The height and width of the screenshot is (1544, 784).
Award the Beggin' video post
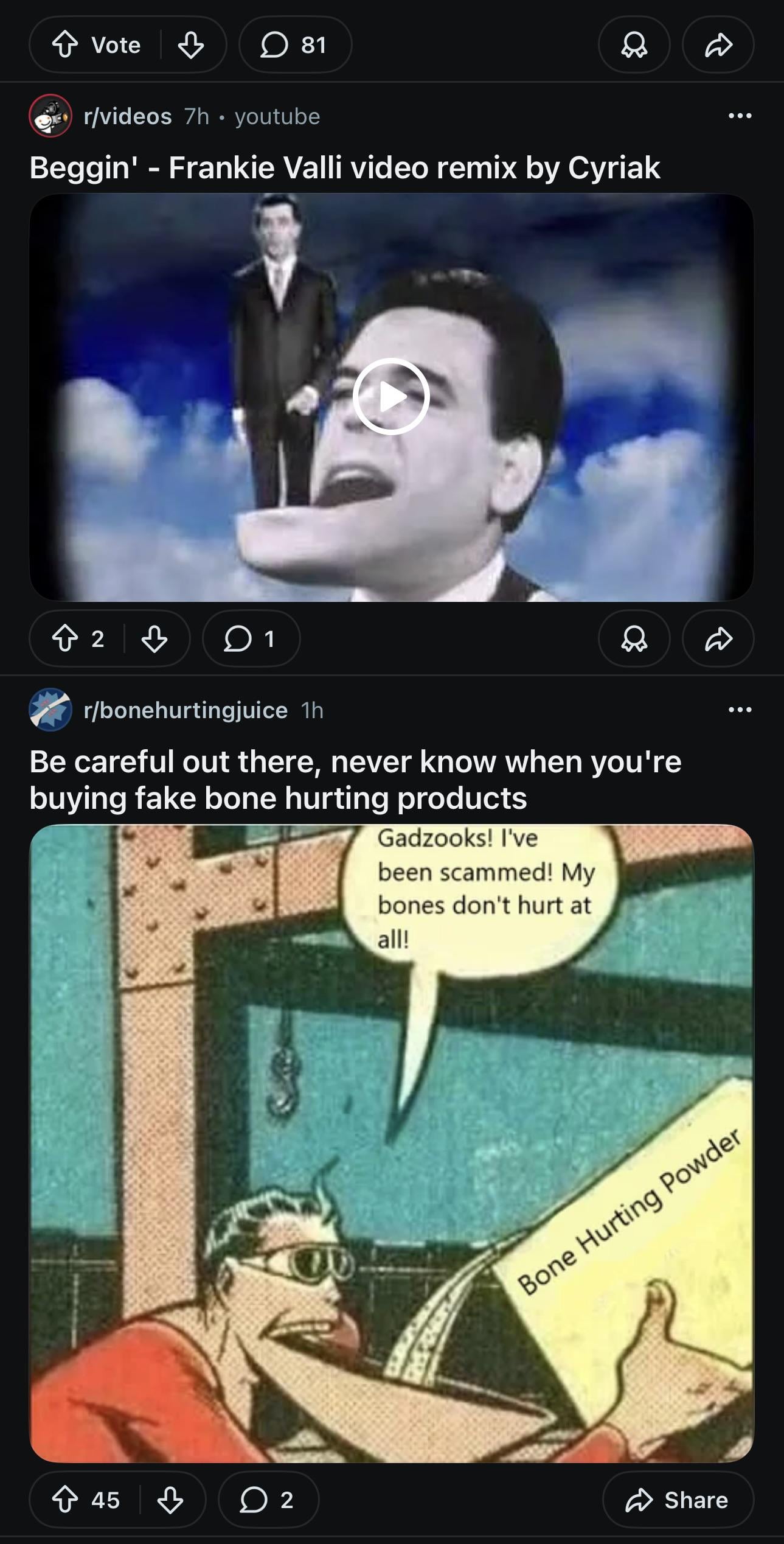634,638
